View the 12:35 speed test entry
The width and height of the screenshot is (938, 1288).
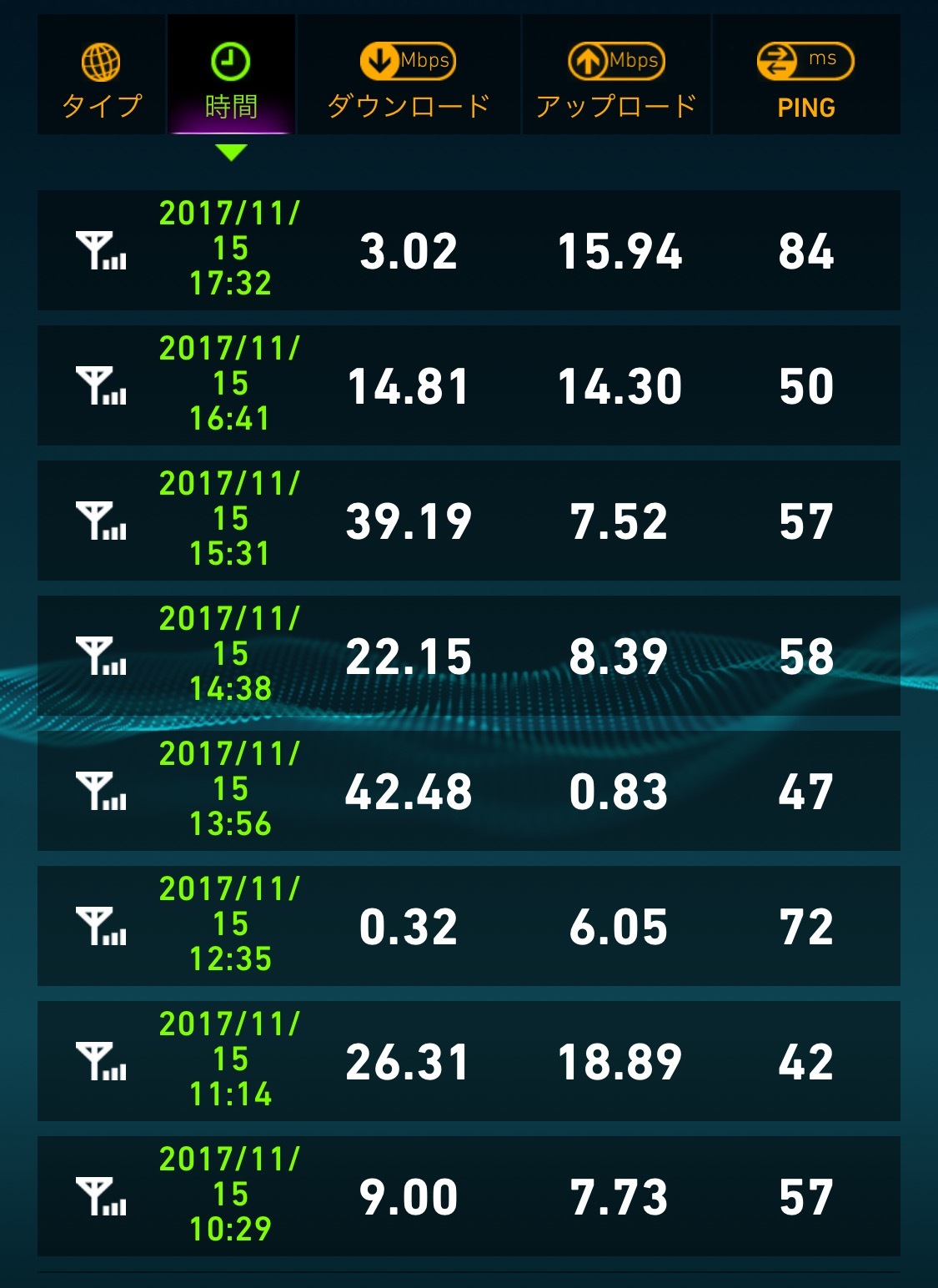pyautogui.click(x=469, y=926)
